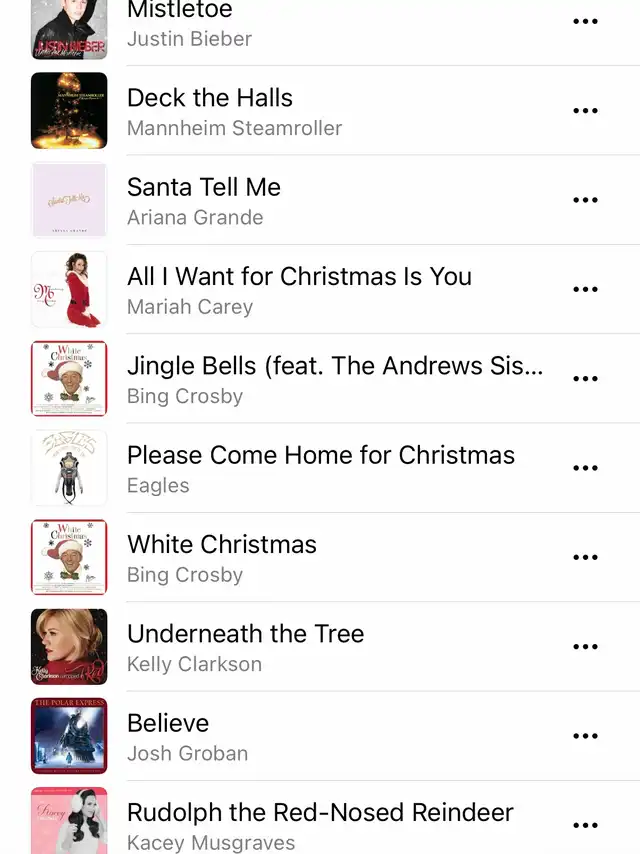
Task: Open more options for White Christmas
Action: [x=585, y=557]
